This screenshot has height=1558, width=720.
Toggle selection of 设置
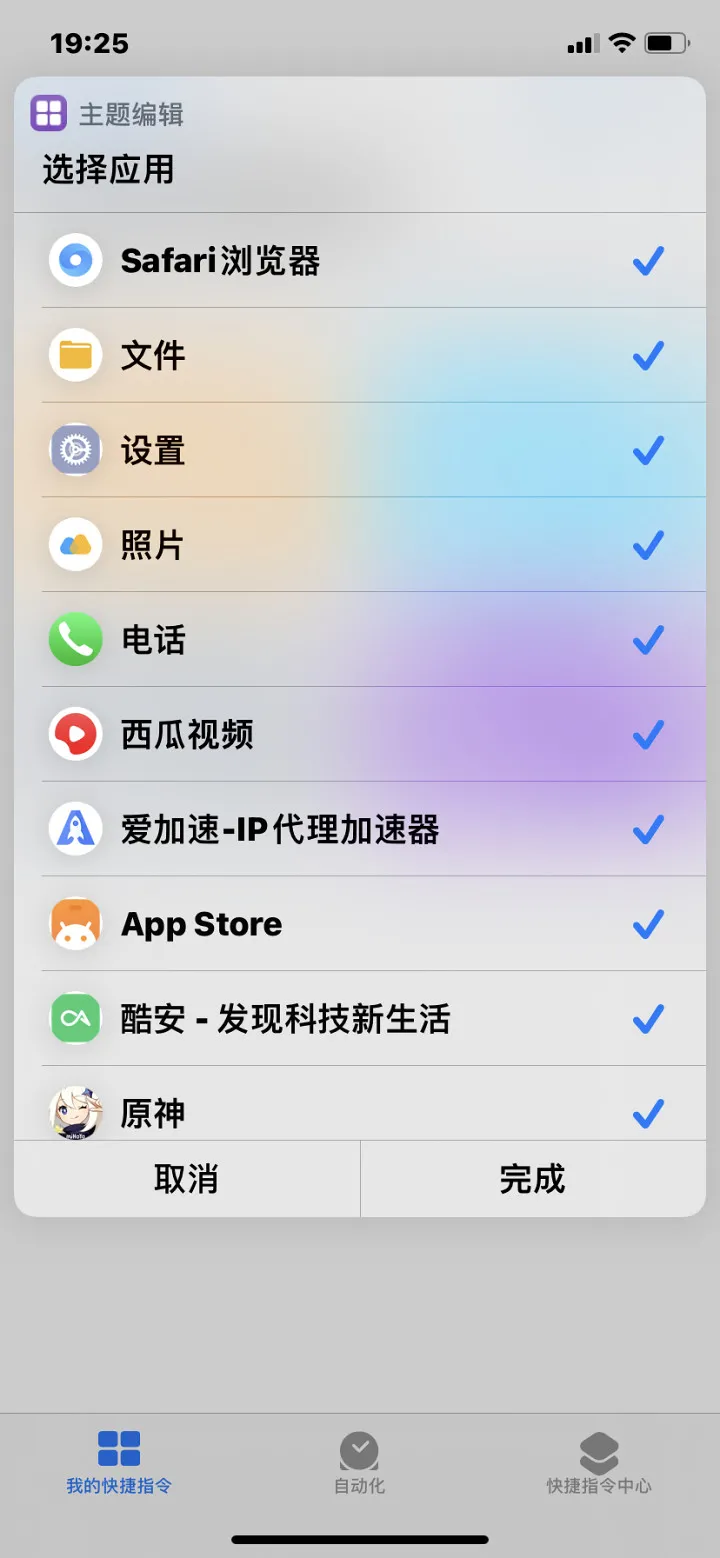(360, 451)
